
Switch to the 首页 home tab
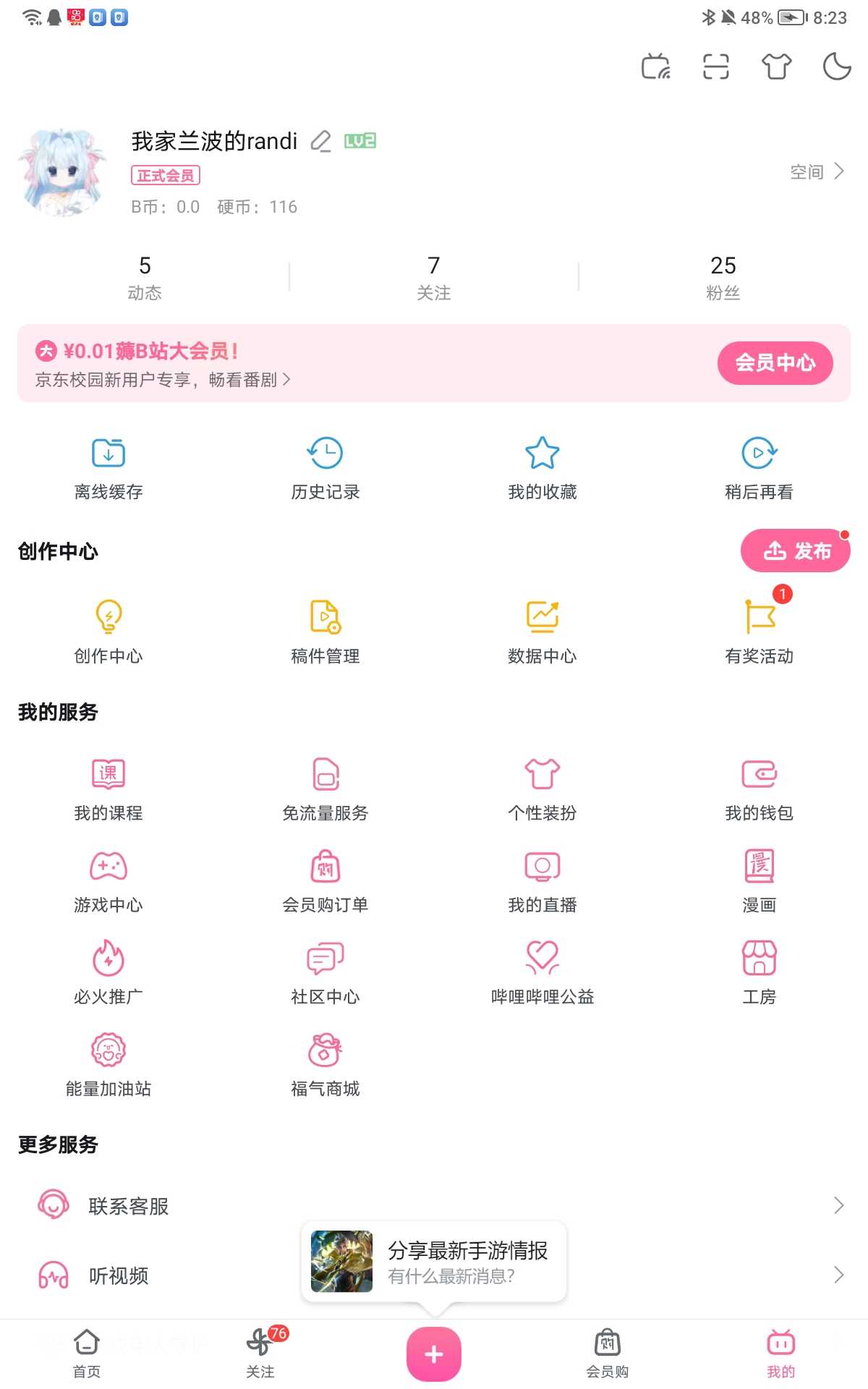pyautogui.click(x=87, y=1352)
